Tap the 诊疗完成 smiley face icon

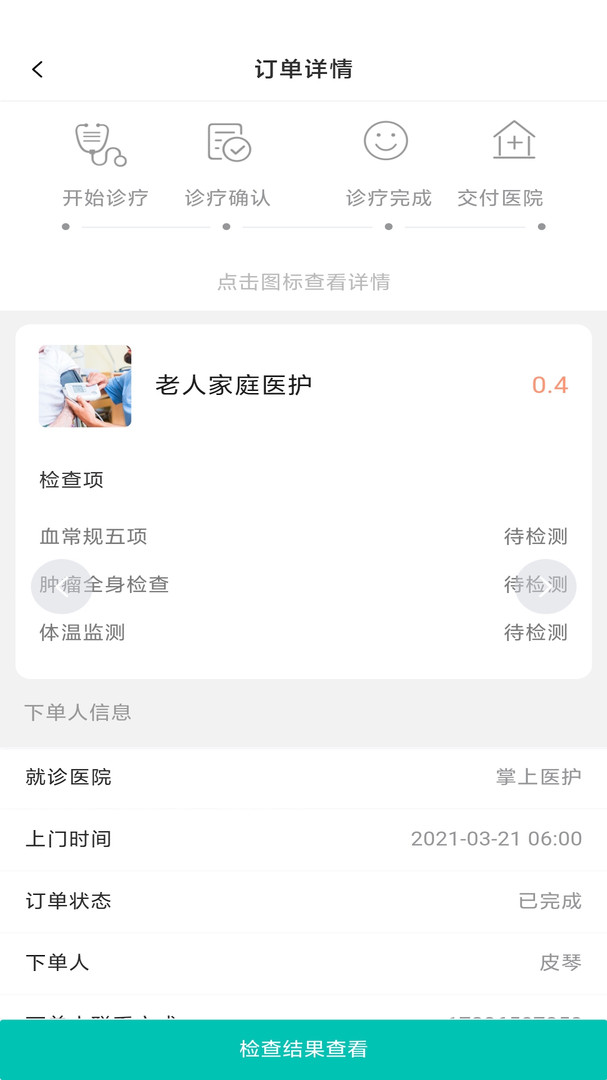pos(386,141)
